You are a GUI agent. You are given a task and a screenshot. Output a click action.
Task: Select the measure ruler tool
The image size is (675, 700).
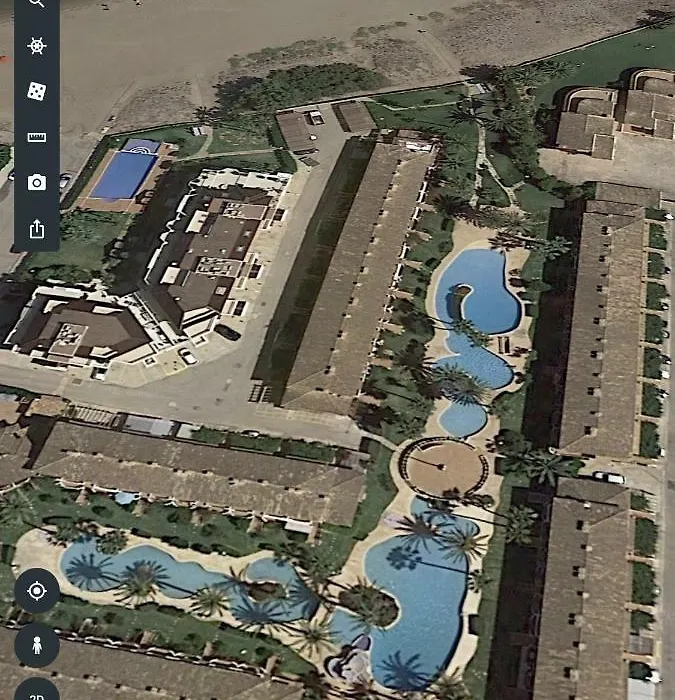[x=37, y=137]
